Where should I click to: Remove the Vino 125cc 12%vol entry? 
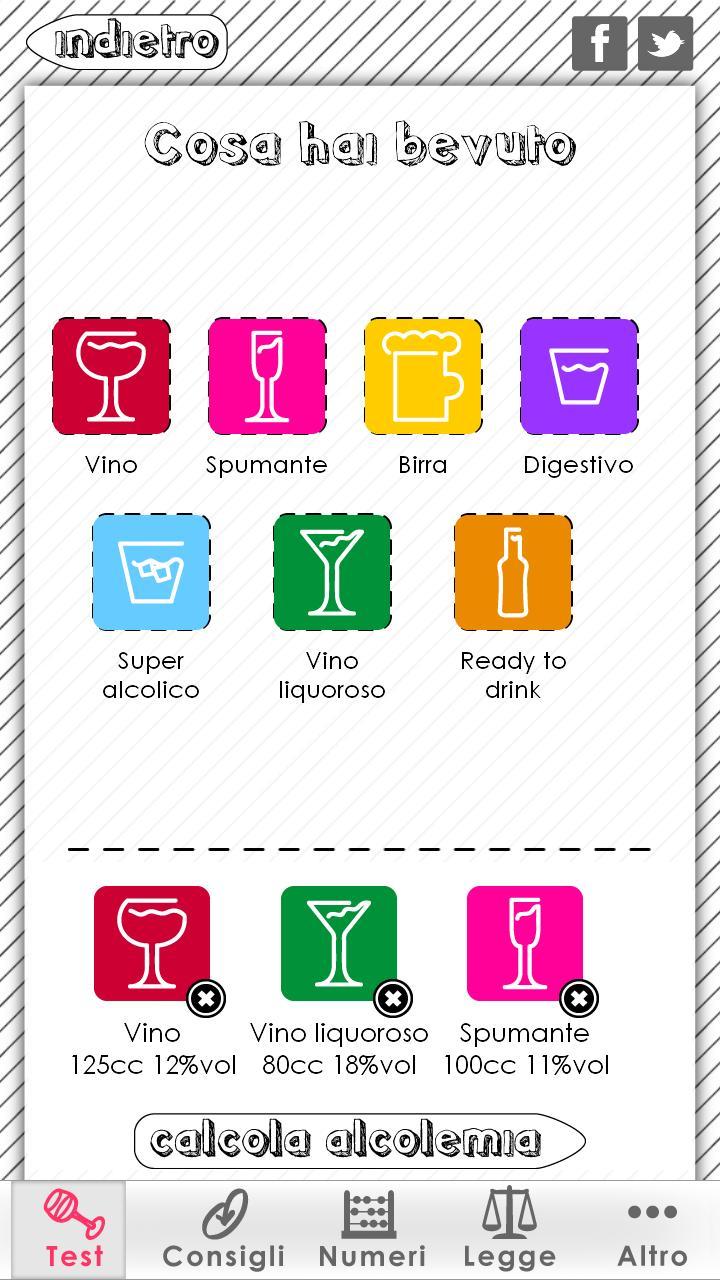click(x=206, y=998)
